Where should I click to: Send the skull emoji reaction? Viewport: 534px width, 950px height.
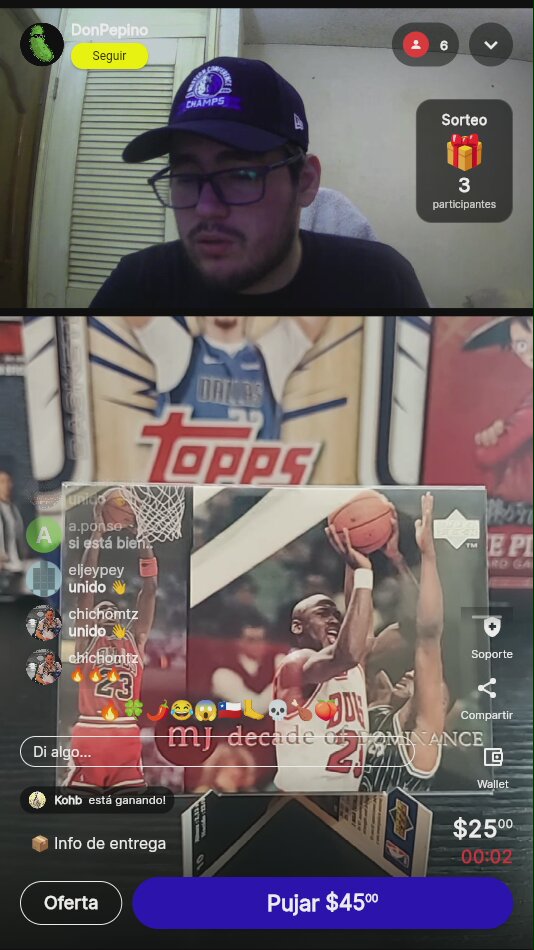click(277, 710)
